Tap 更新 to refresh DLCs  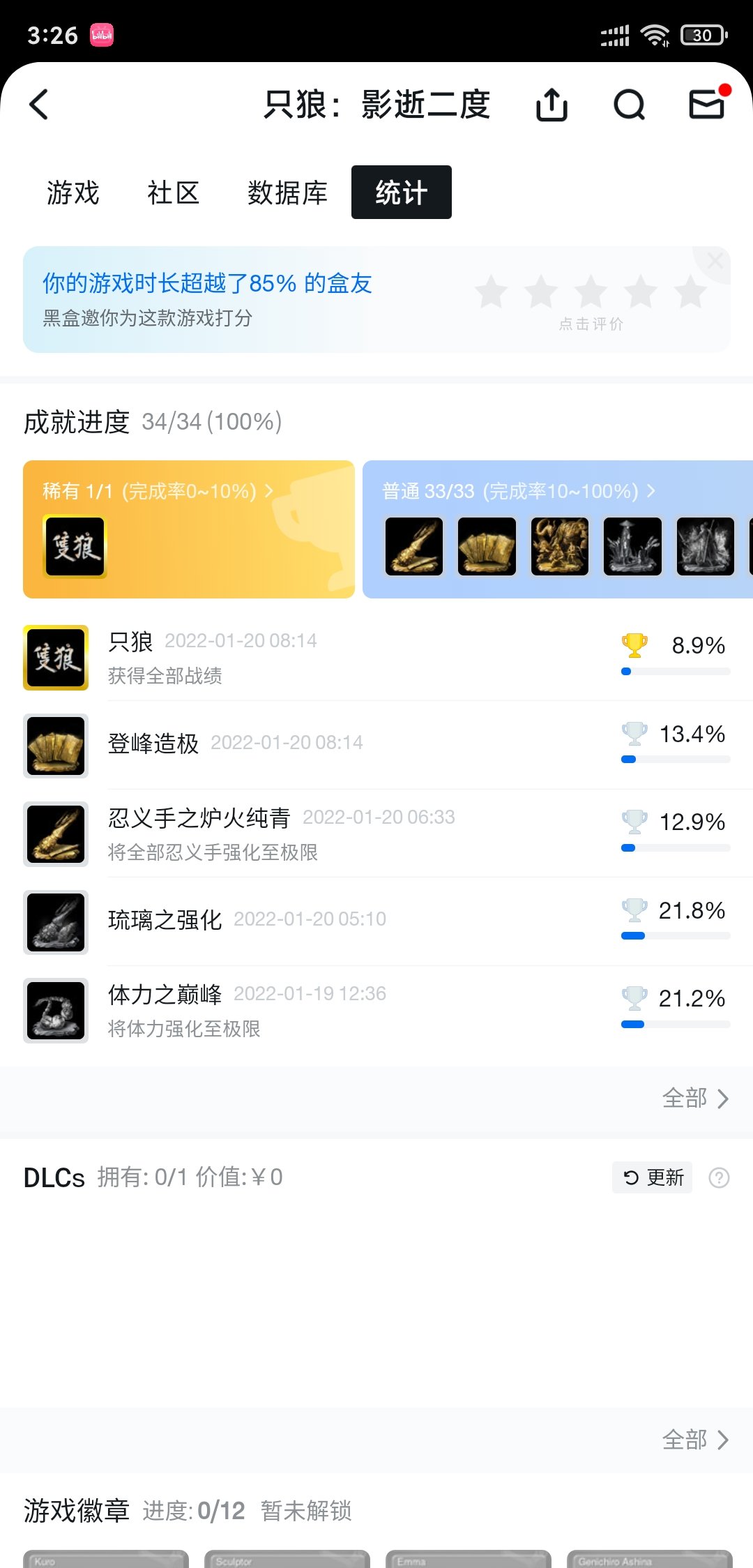tap(653, 1177)
